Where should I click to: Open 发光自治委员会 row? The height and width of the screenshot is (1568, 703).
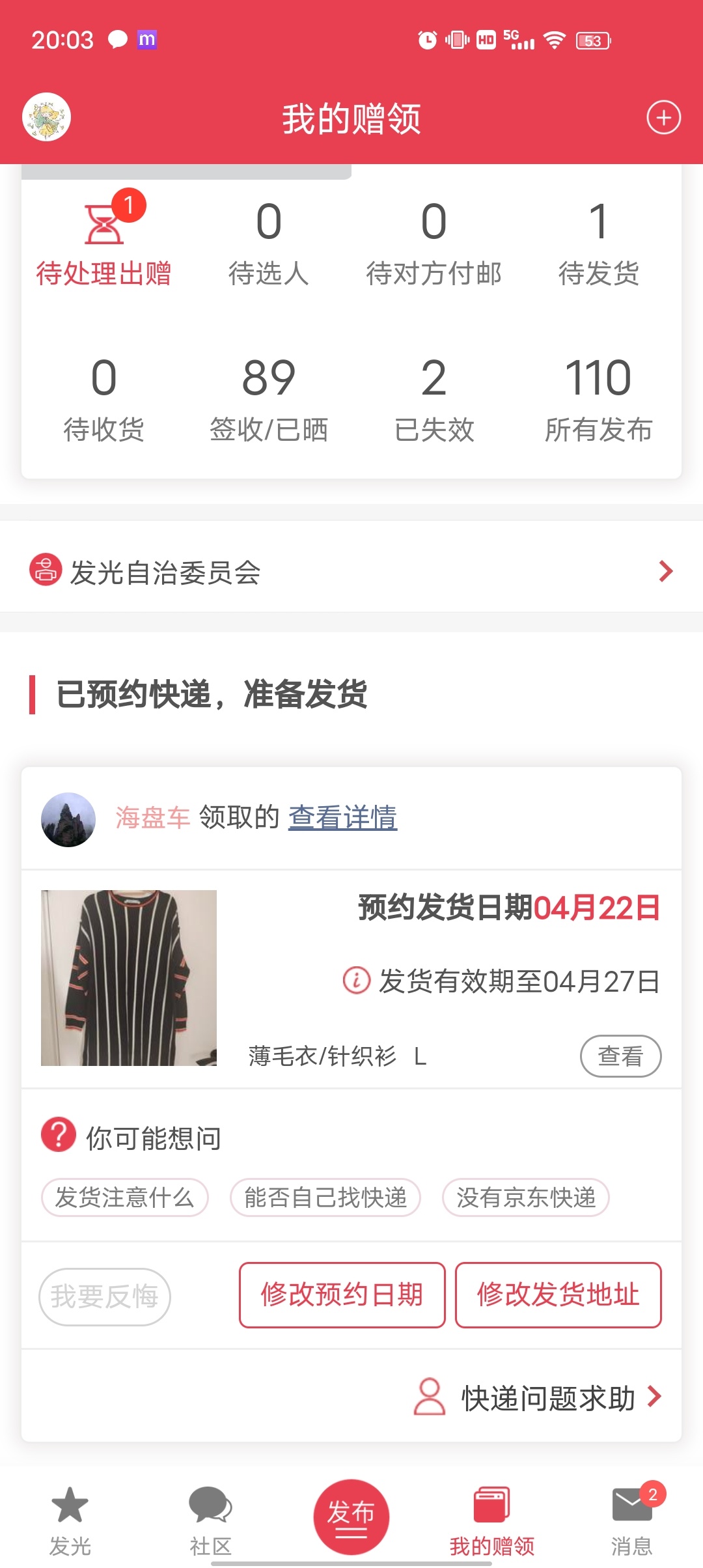coord(351,572)
